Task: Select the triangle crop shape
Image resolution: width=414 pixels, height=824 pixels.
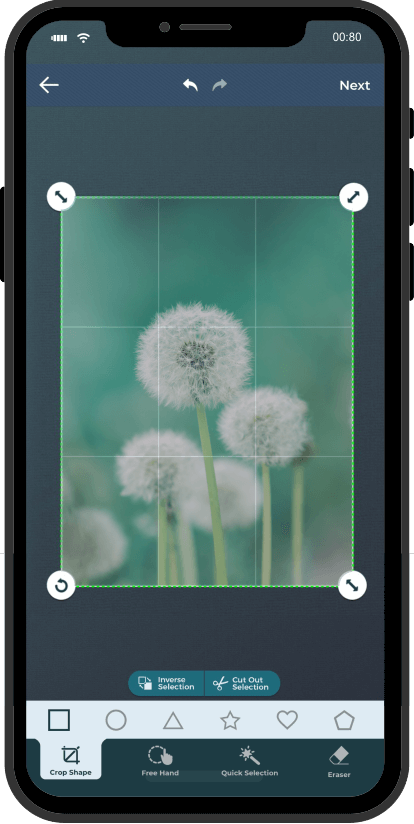Action: (x=173, y=720)
